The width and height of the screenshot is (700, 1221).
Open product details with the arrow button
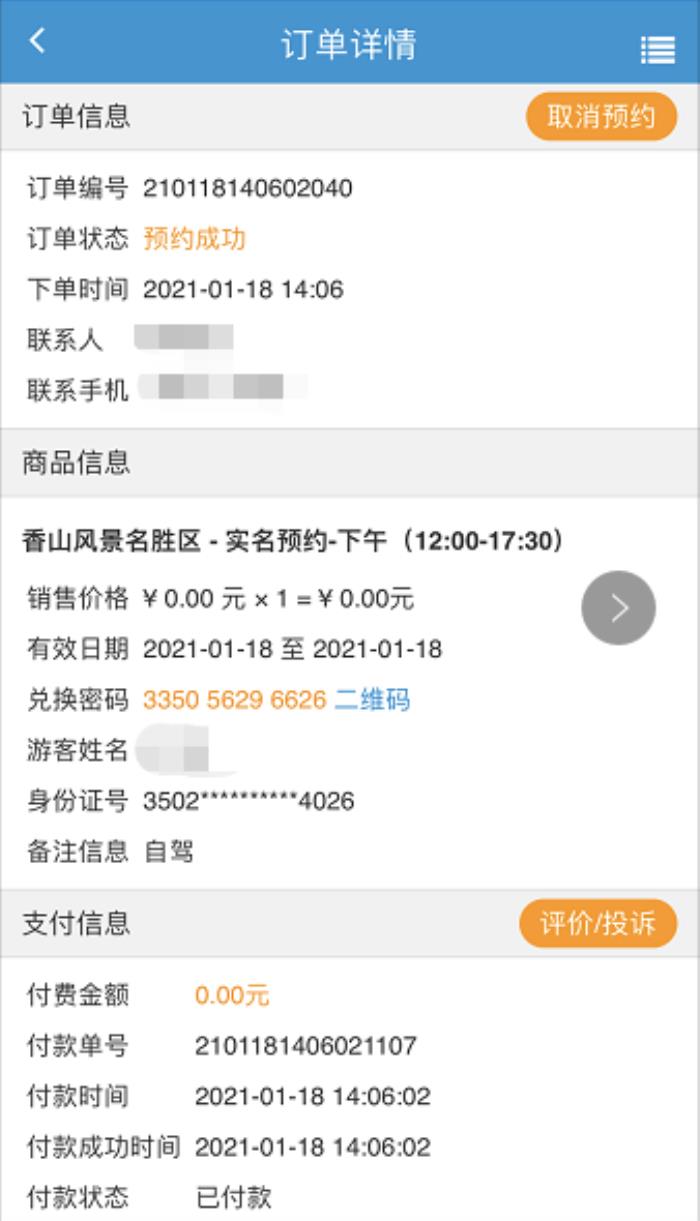[x=618, y=608]
